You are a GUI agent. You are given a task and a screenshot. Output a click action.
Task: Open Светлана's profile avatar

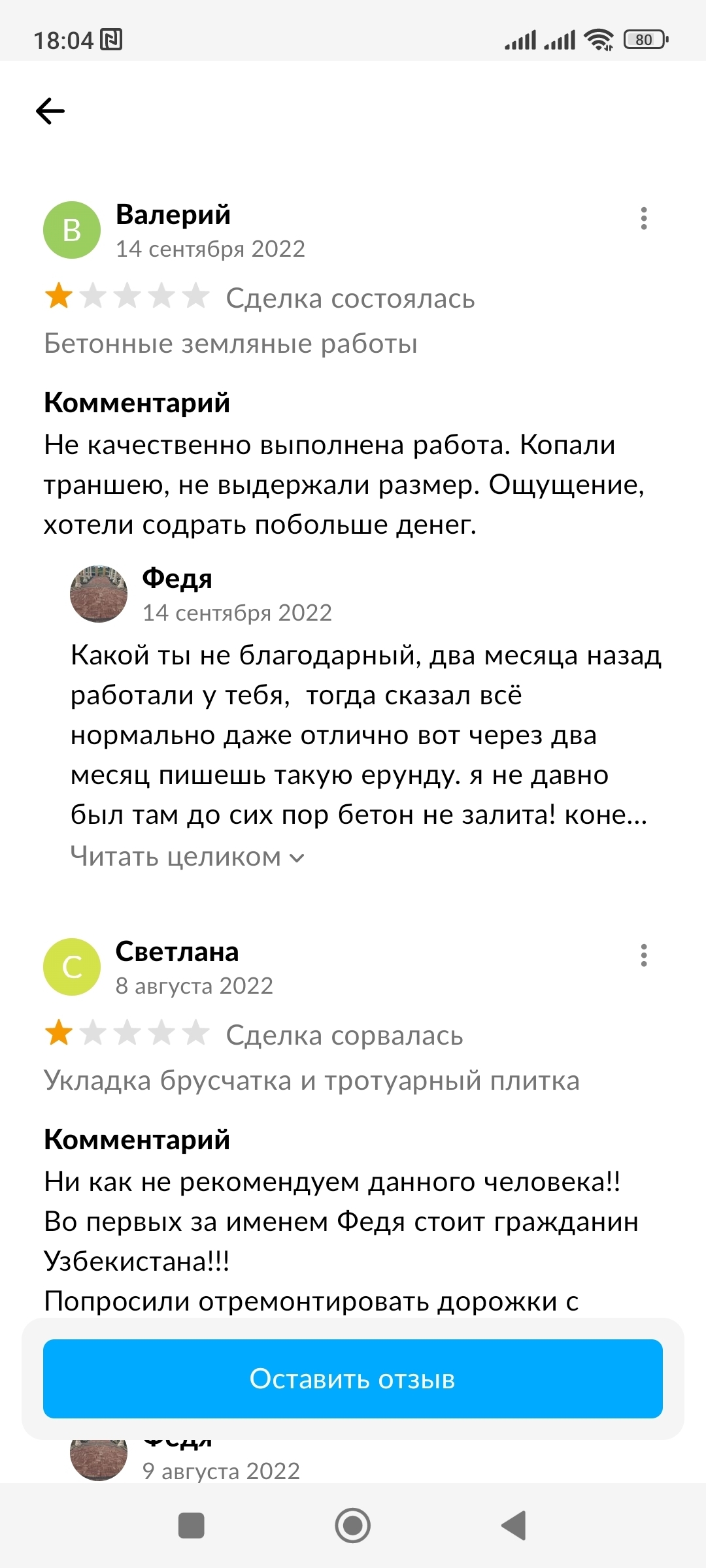pyautogui.click(x=72, y=967)
